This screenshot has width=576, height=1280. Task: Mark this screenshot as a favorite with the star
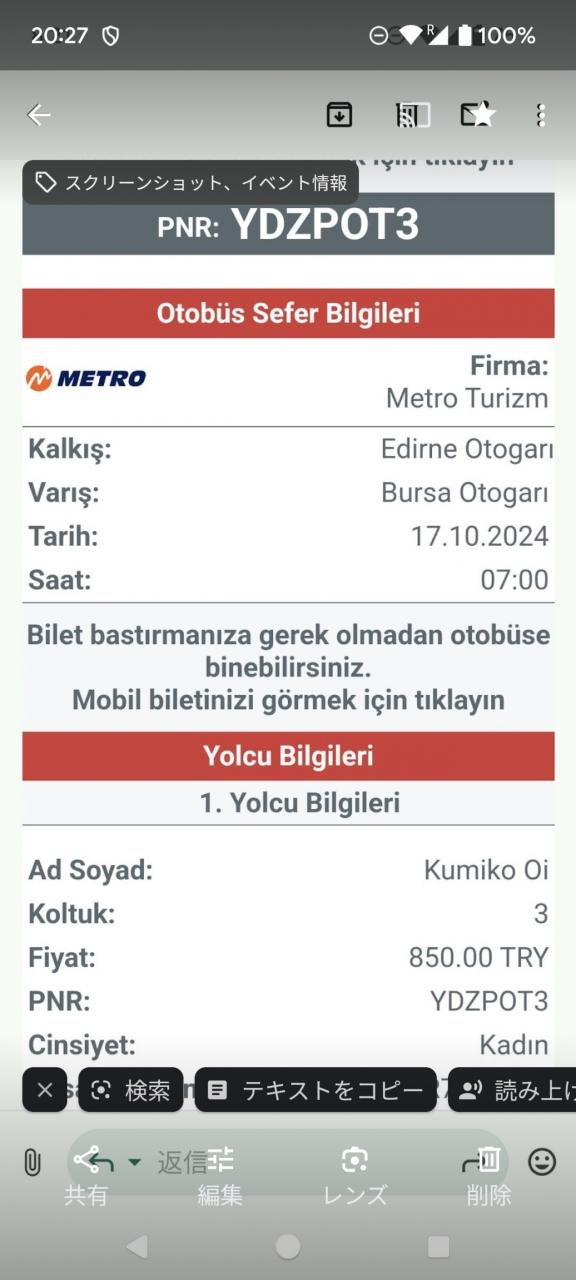(x=477, y=115)
